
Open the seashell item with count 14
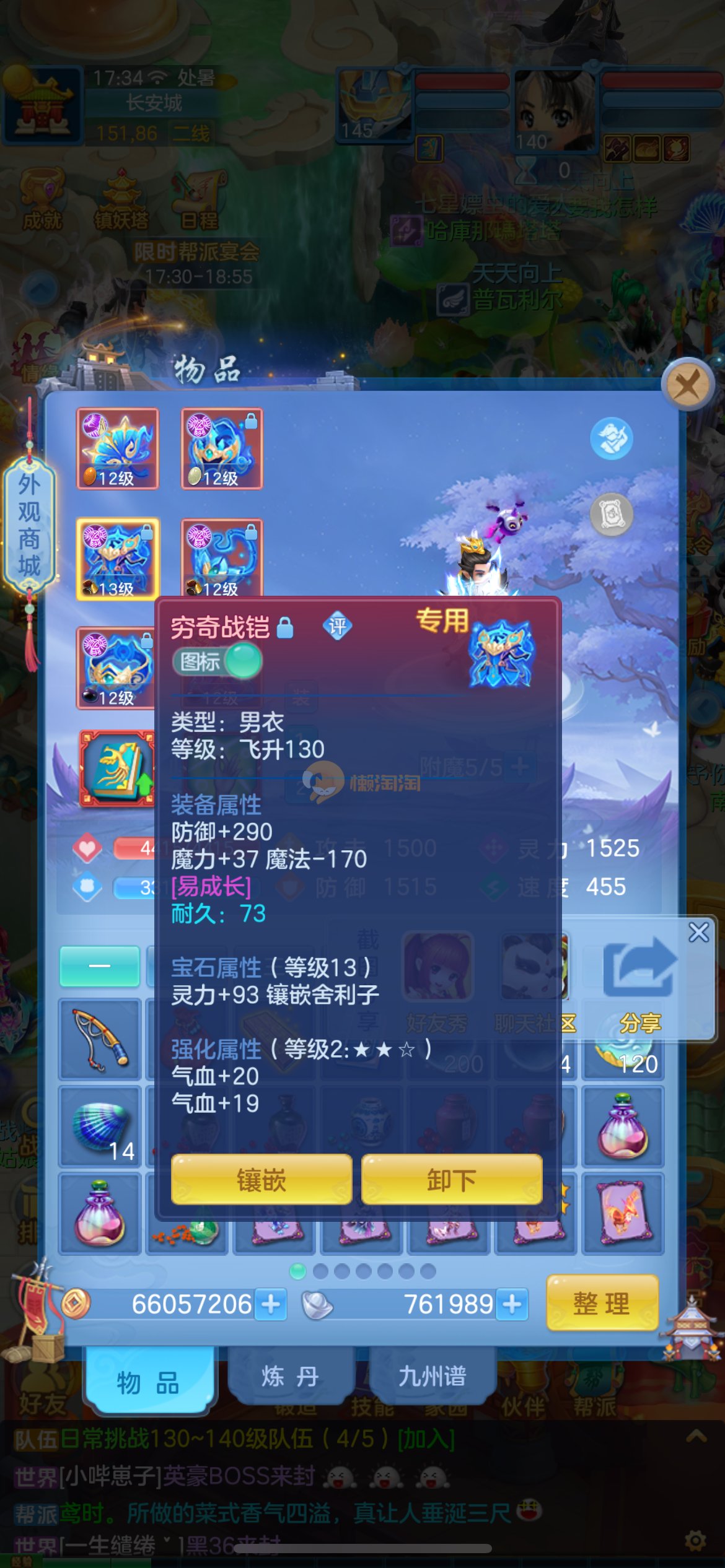pyautogui.click(x=100, y=1126)
